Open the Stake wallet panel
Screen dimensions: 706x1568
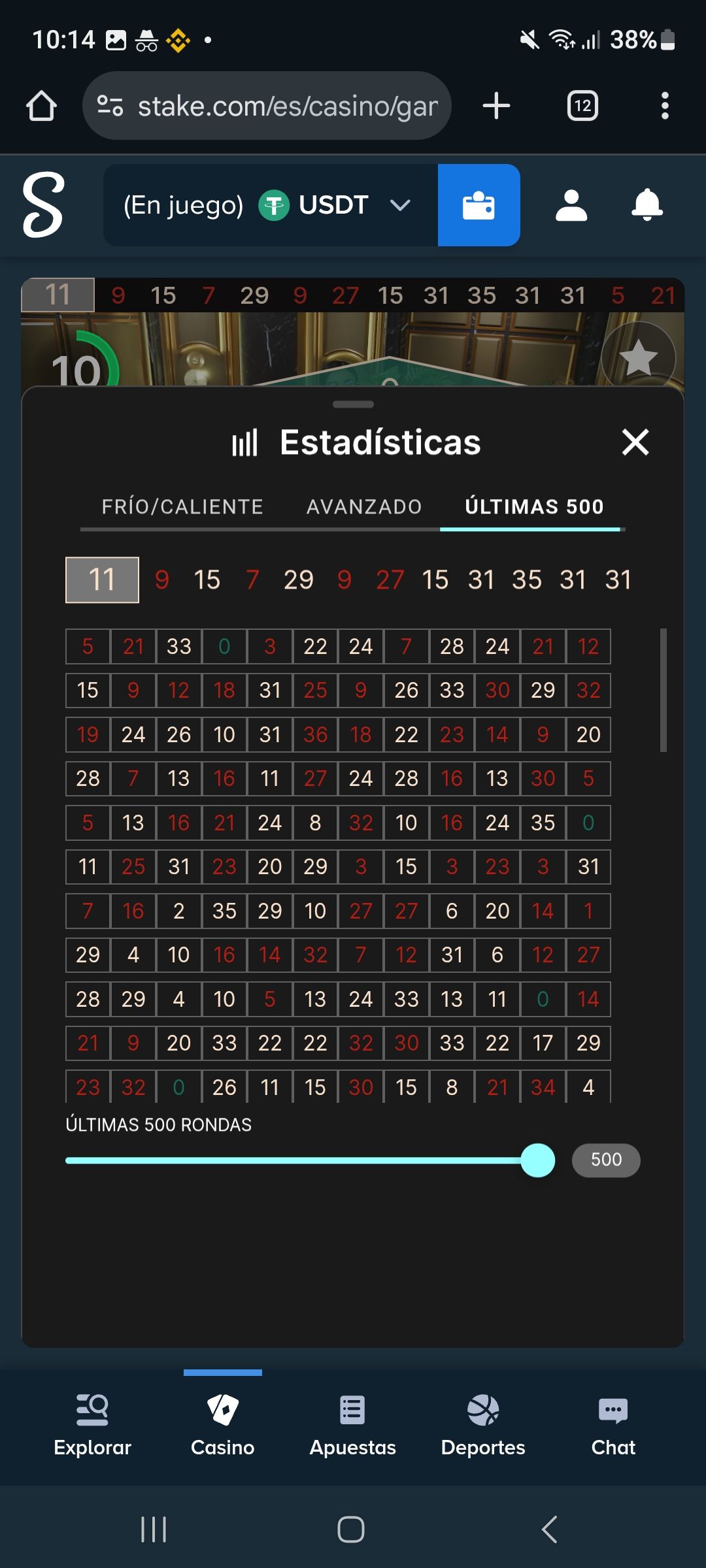(x=479, y=205)
